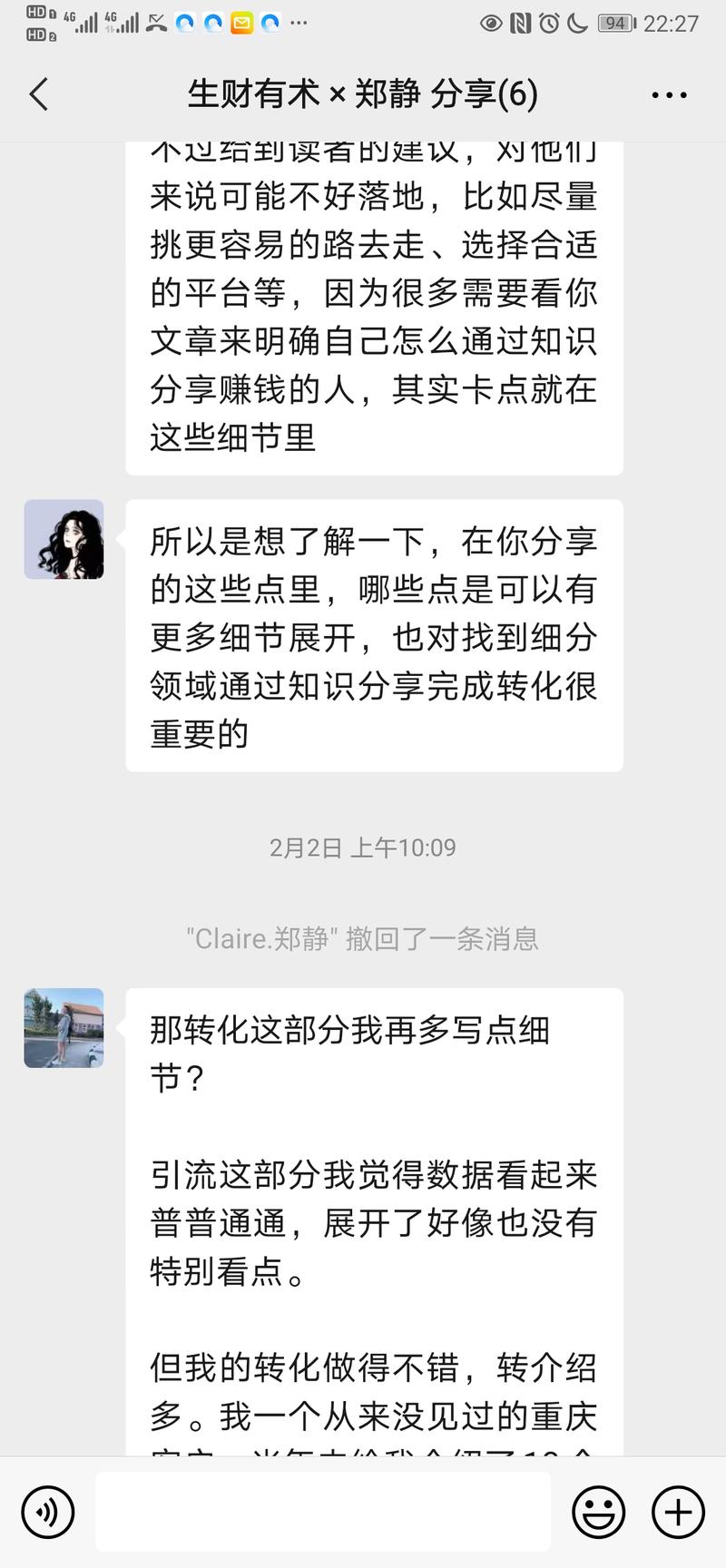Tap the back arrow to leave the chat

pyautogui.click(x=37, y=93)
